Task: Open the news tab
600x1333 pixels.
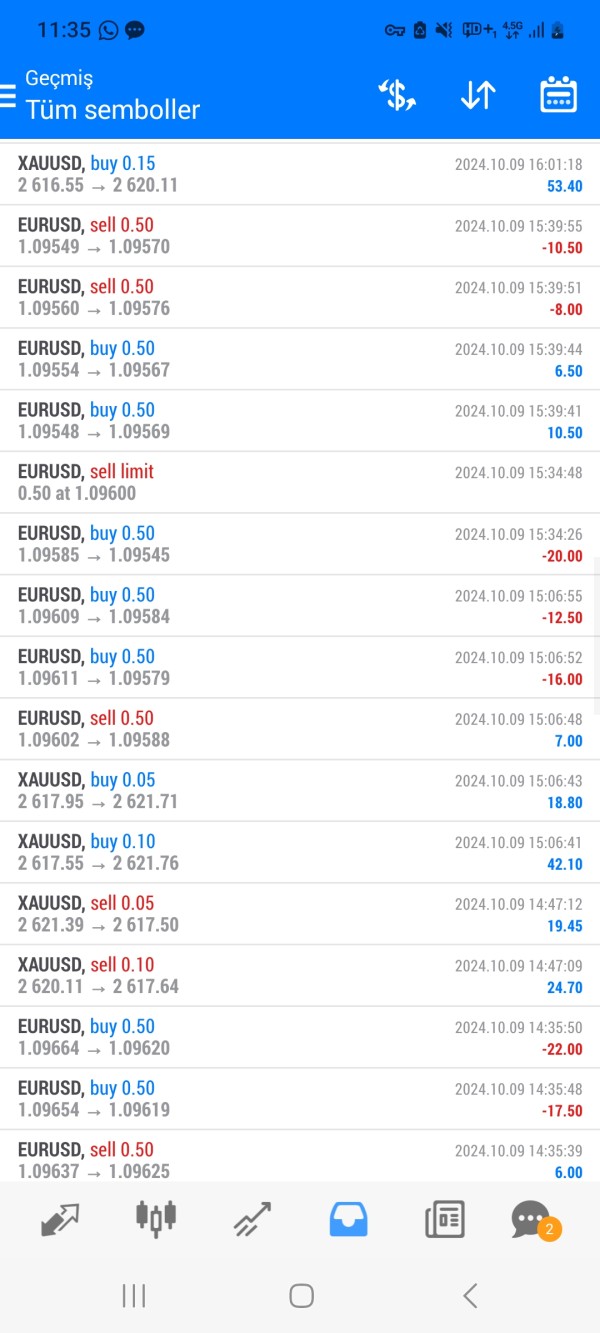Action: pyautogui.click(x=445, y=1219)
